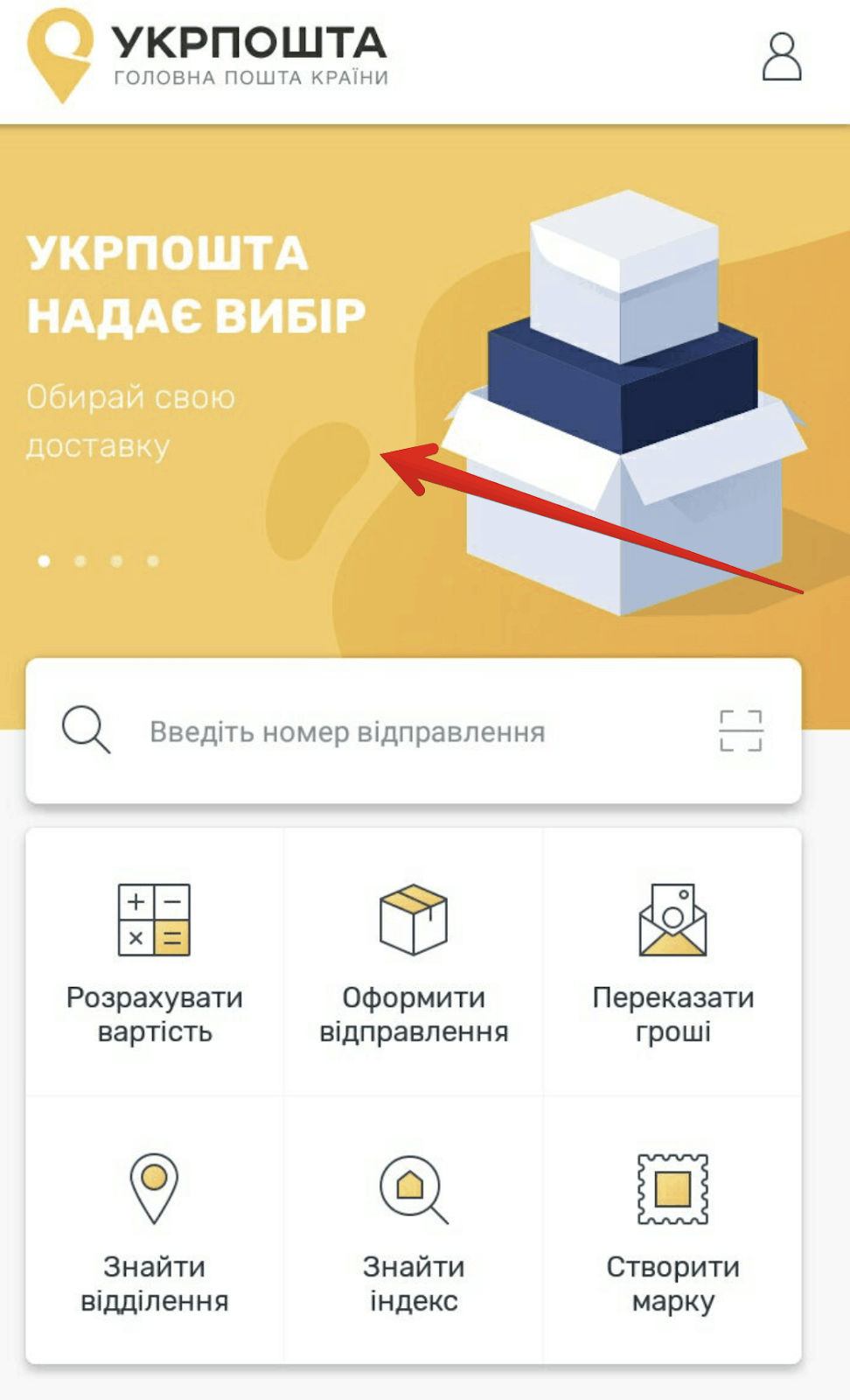Open the user profile icon
The width and height of the screenshot is (850, 1400).
tap(781, 58)
